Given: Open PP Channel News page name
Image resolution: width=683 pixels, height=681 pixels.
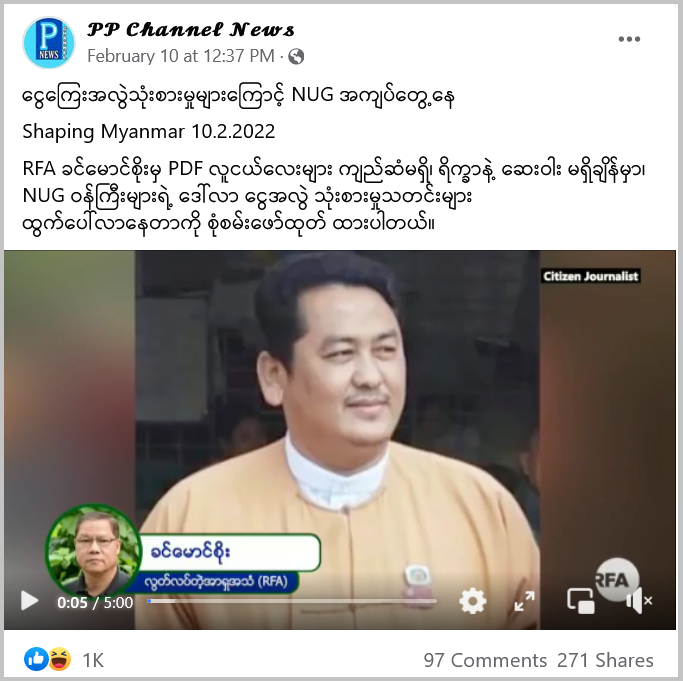Looking at the screenshot, I should pos(190,29).
